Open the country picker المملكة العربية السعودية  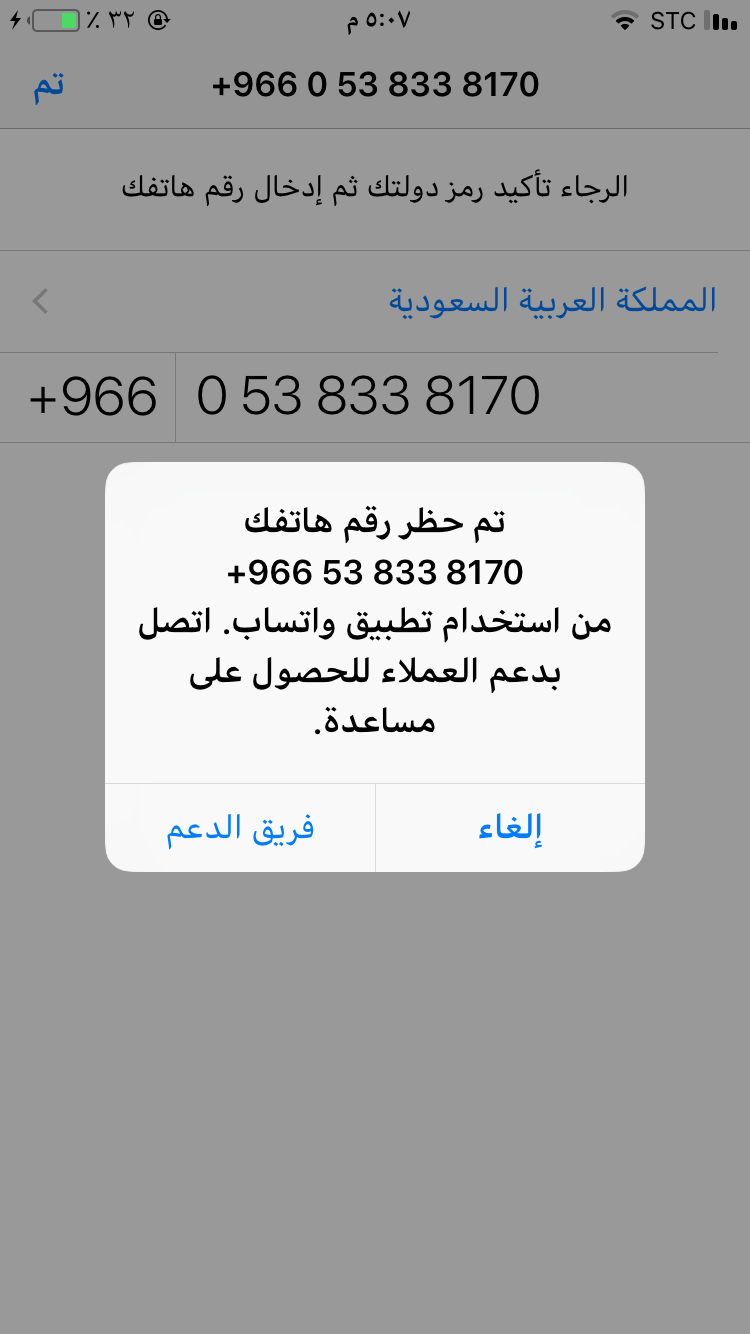[x=375, y=301]
